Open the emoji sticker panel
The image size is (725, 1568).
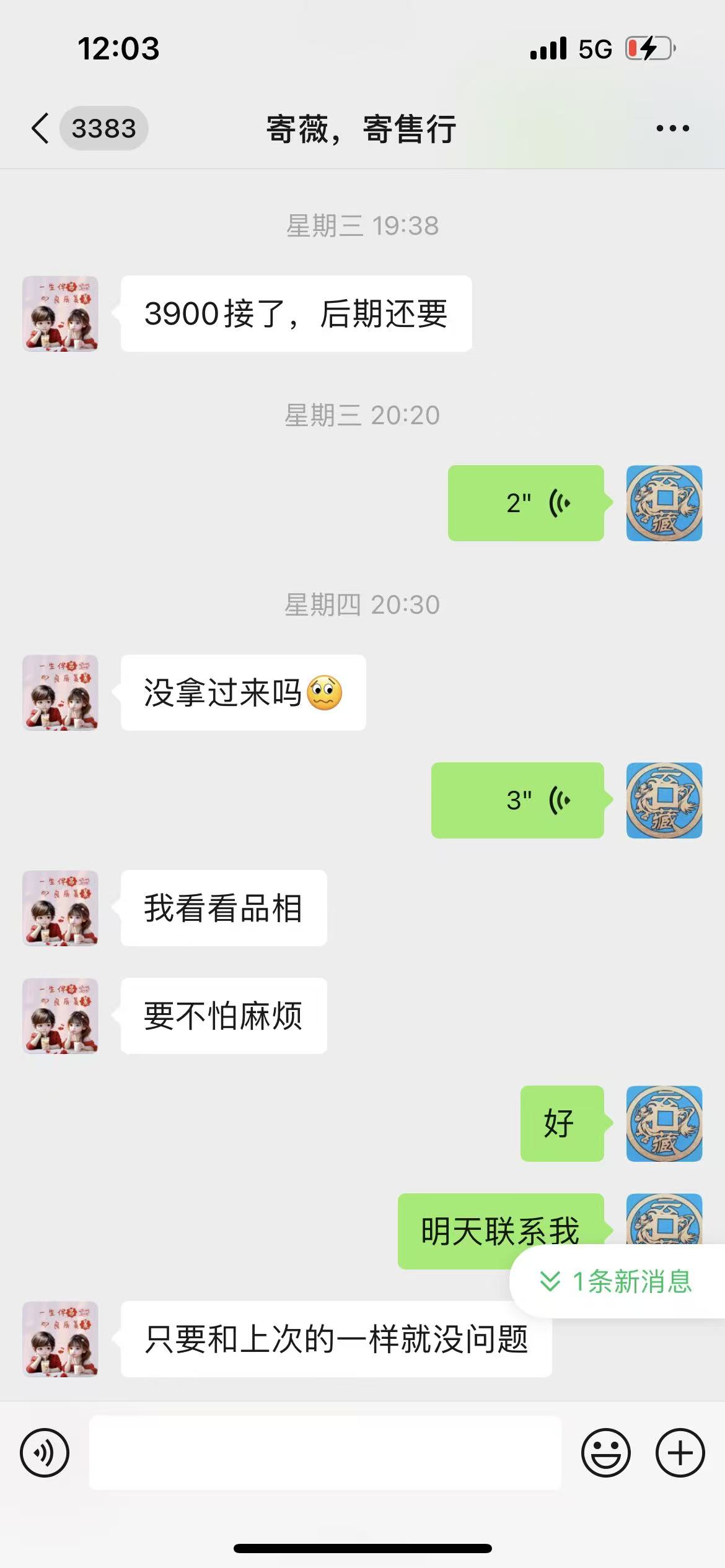[605, 1453]
